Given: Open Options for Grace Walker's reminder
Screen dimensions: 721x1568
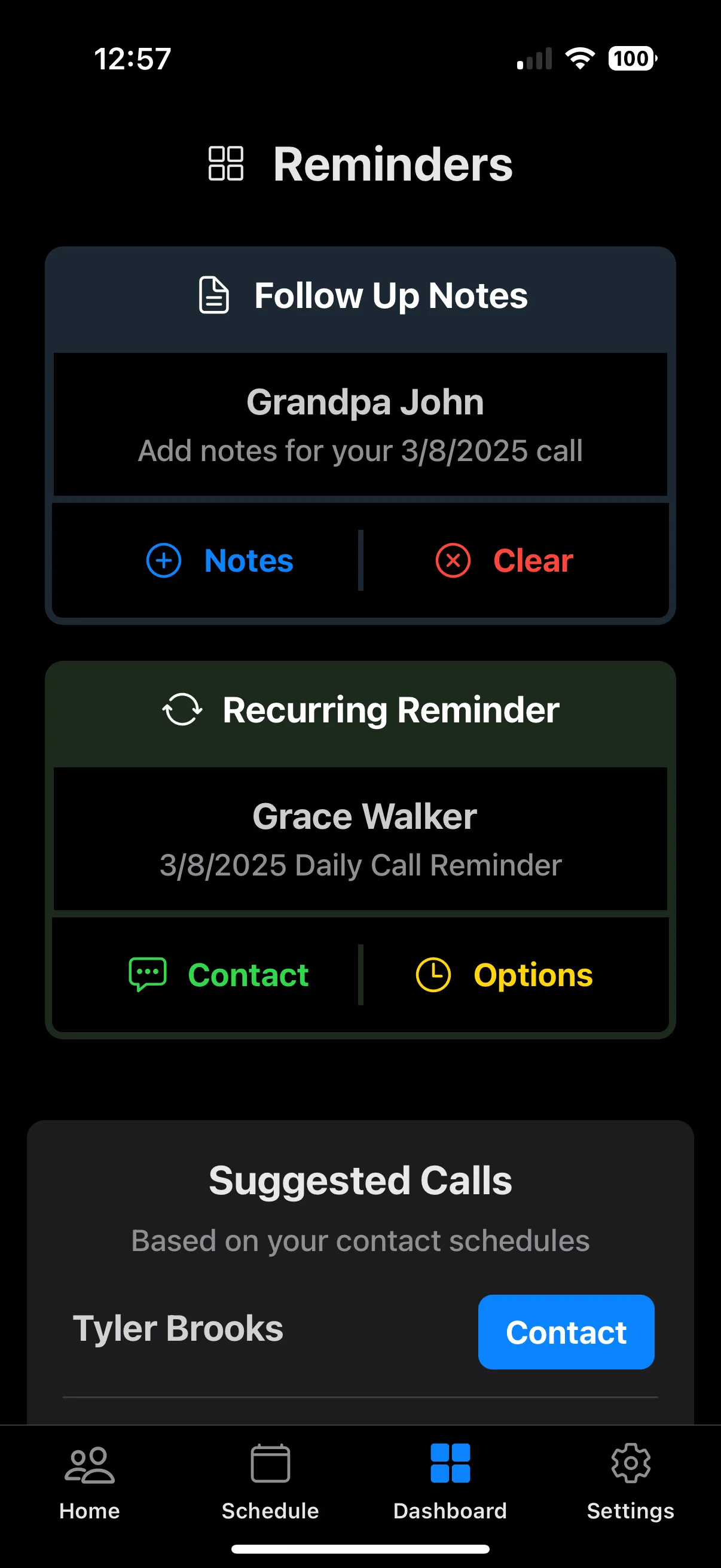Looking at the screenshot, I should (503, 974).
